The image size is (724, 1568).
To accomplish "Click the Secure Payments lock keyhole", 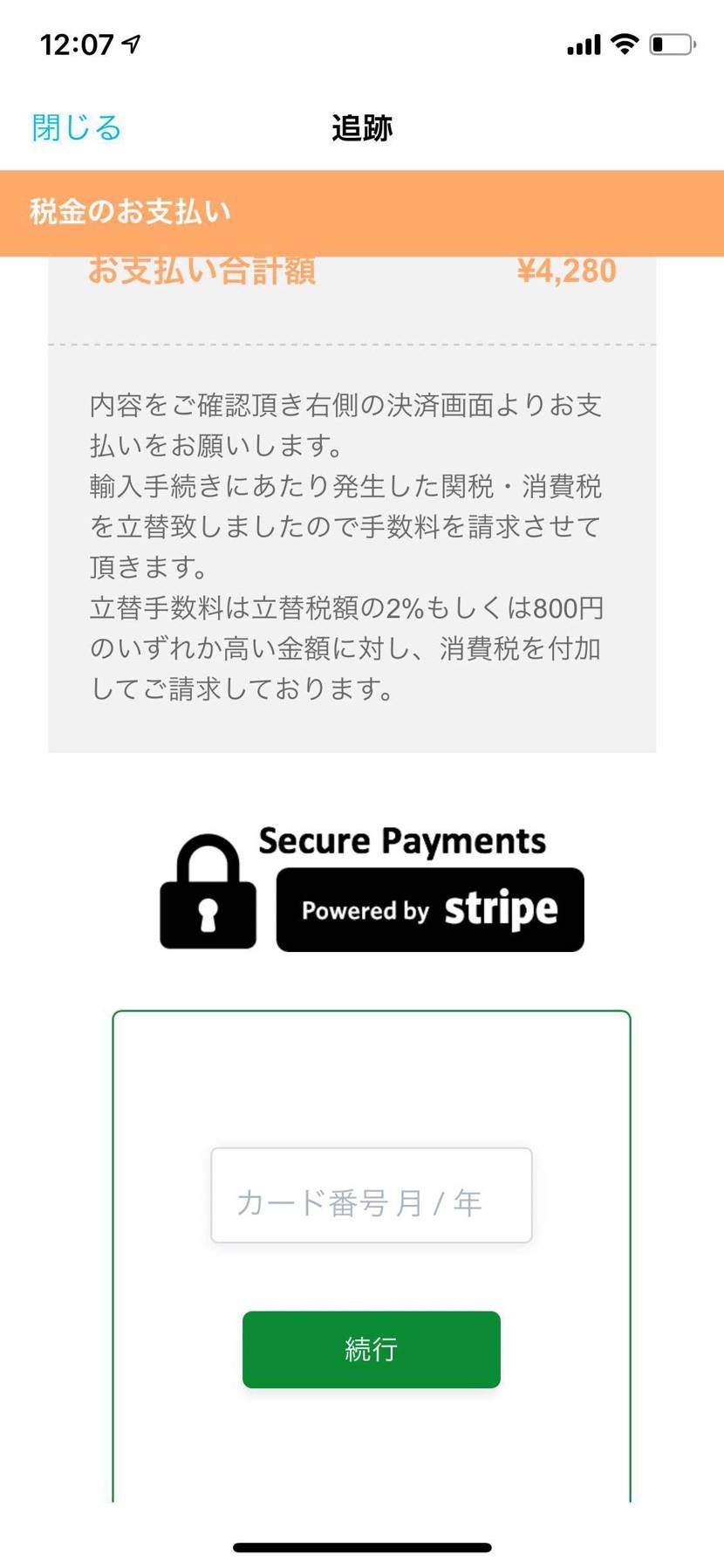I will click(207, 915).
